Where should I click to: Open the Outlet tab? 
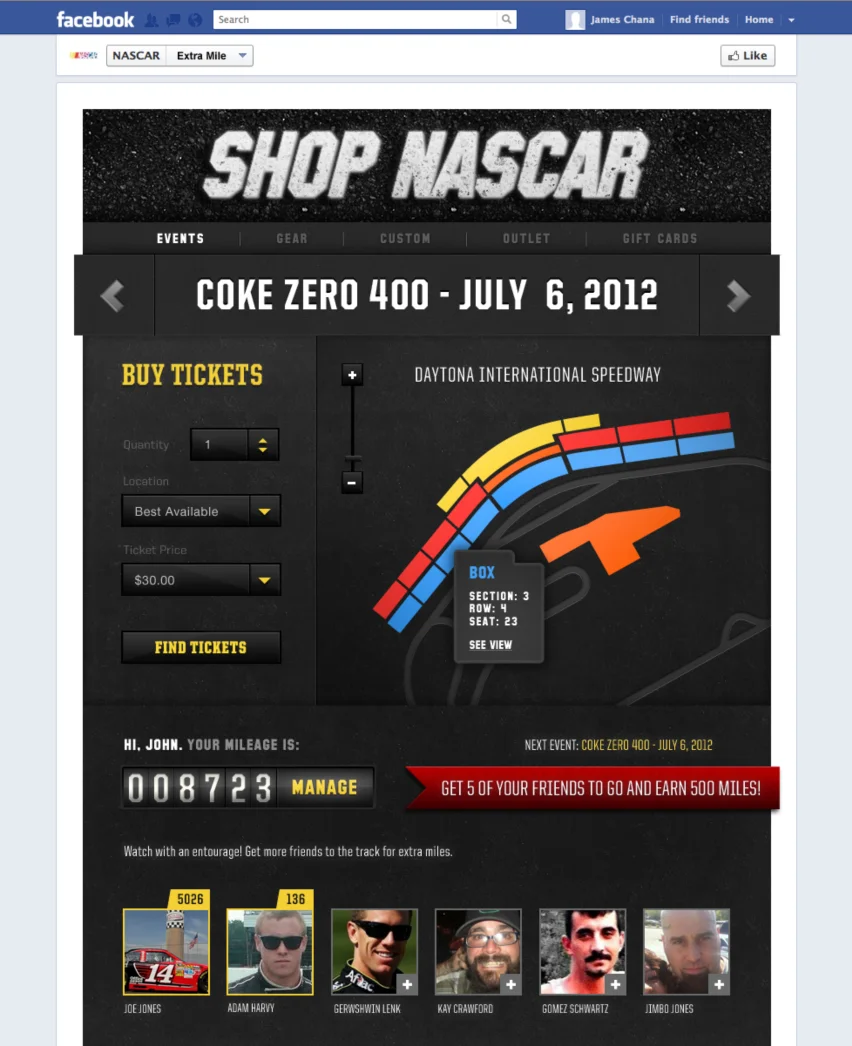point(526,238)
